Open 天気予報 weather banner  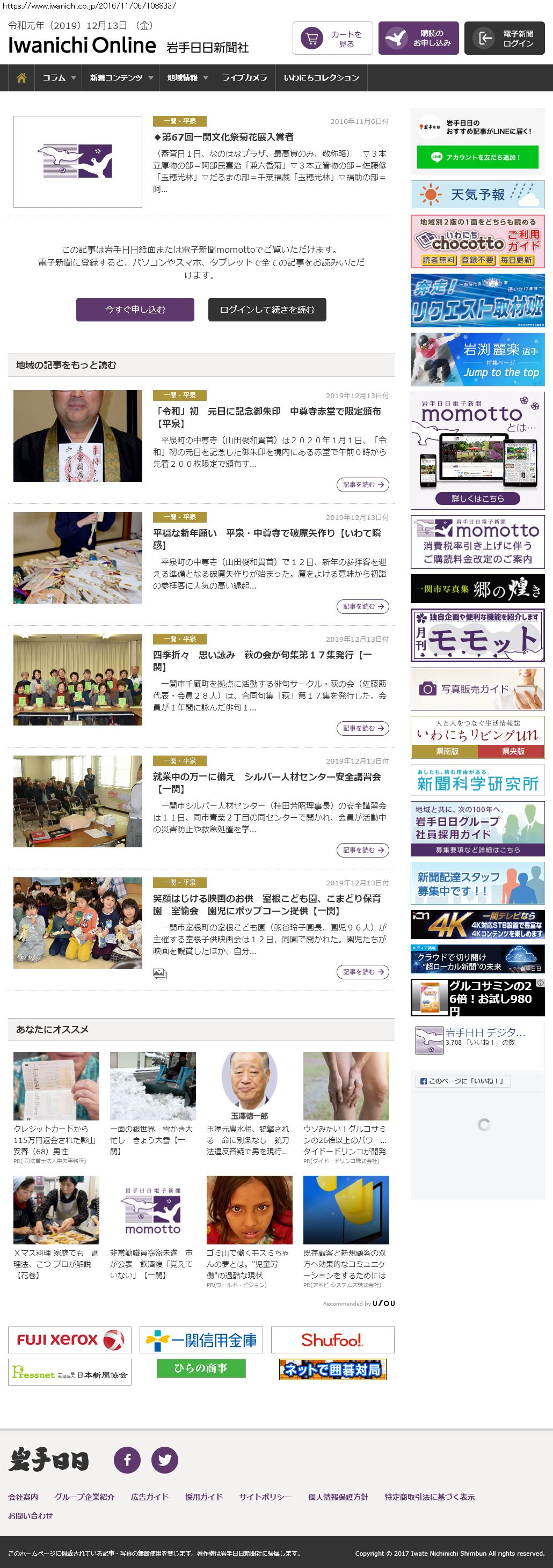tap(477, 195)
